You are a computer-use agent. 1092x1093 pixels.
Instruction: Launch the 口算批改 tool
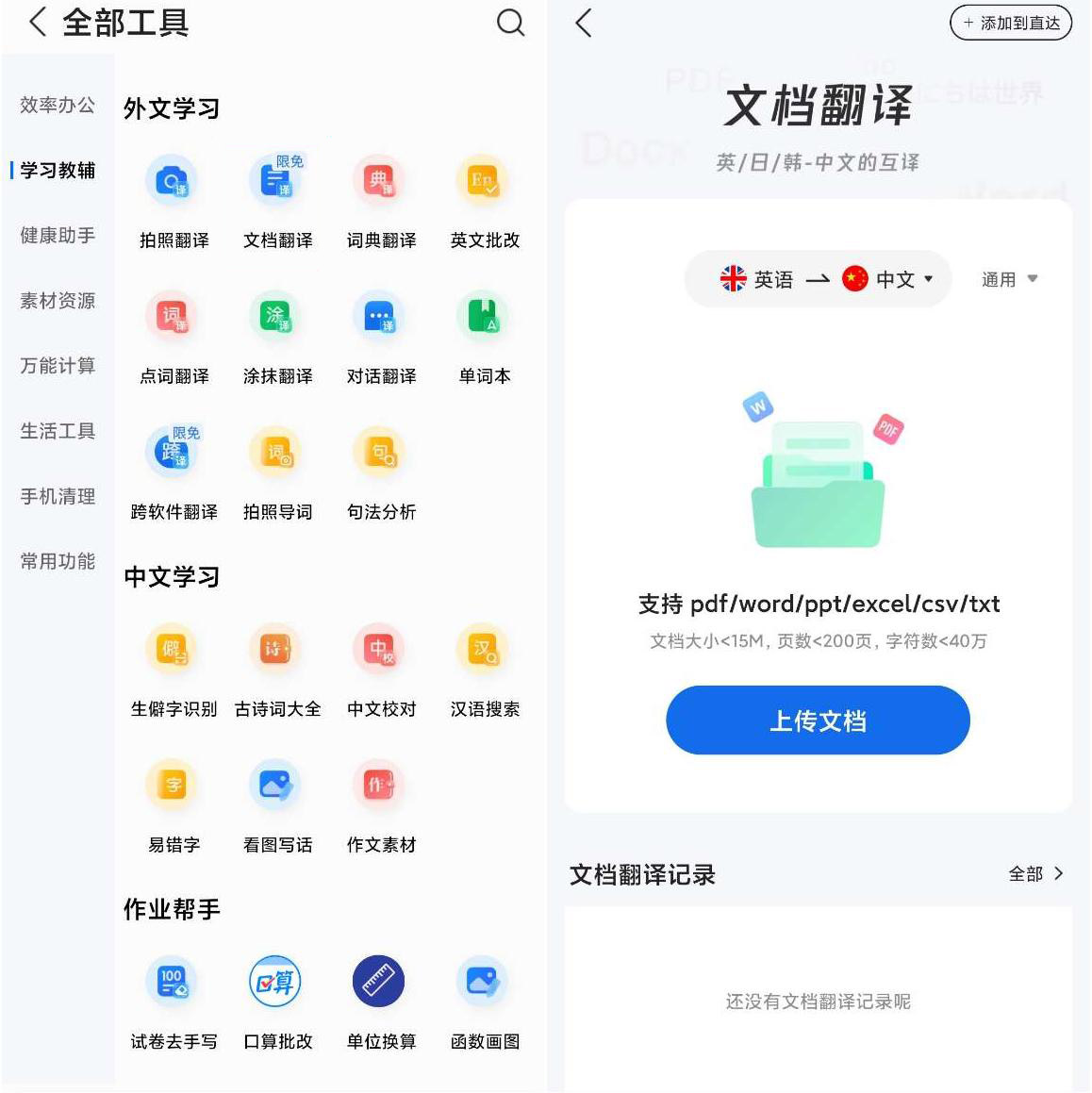[276, 981]
